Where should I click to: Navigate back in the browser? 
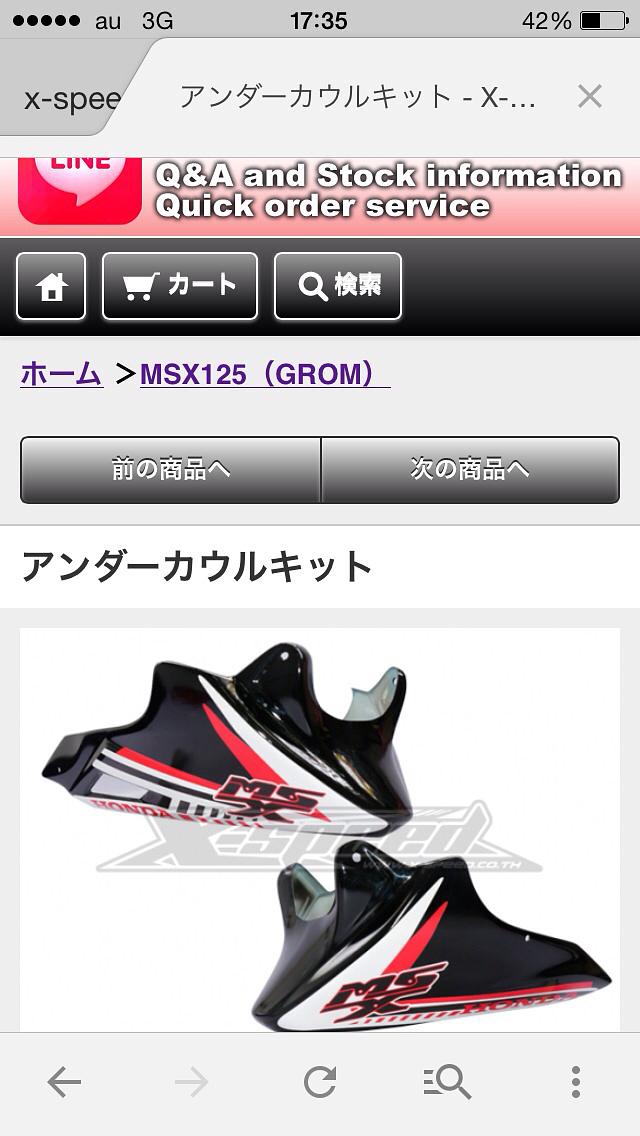coord(64,1082)
